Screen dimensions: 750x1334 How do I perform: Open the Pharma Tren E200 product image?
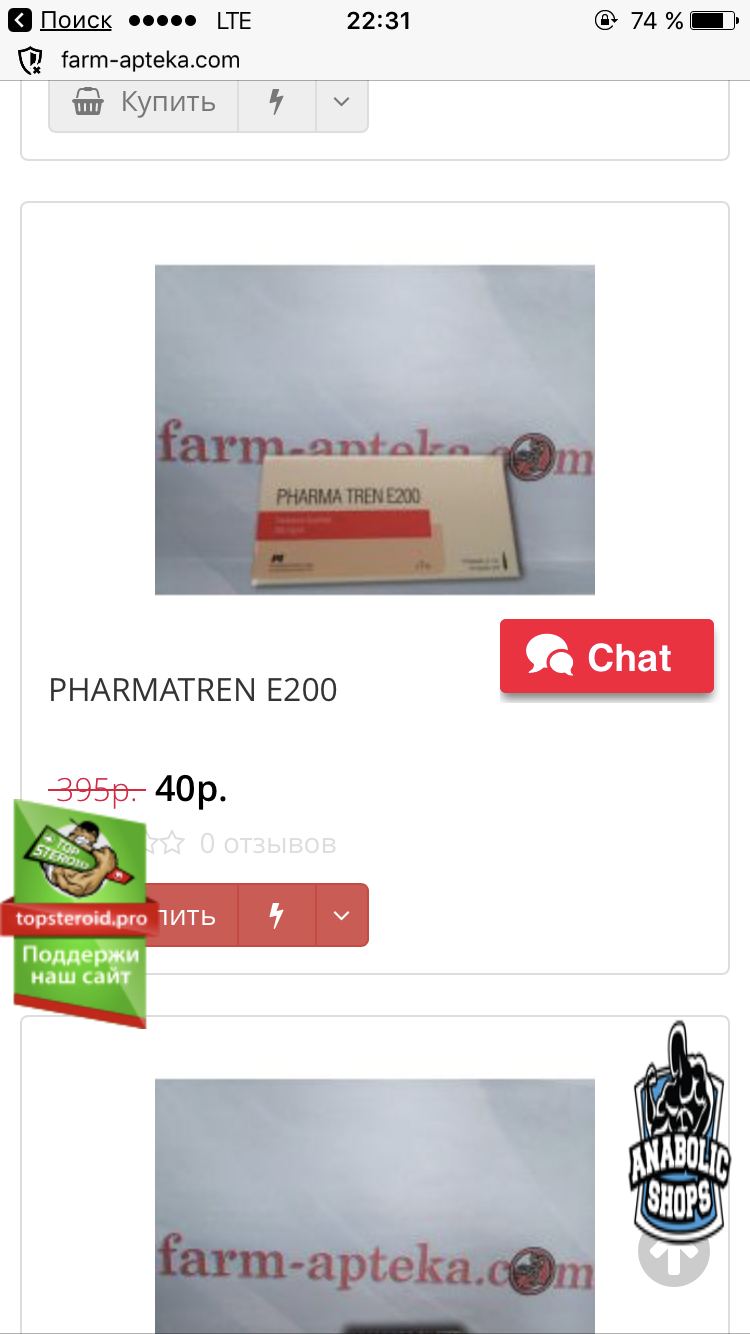click(x=374, y=430)
